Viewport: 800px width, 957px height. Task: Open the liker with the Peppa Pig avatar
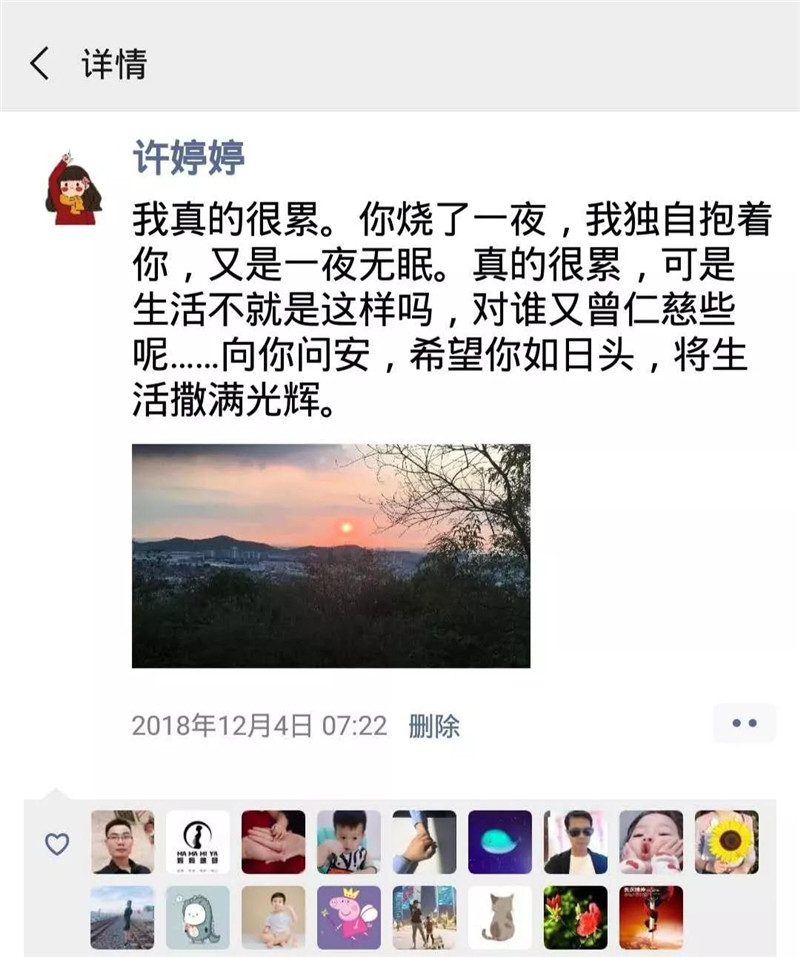tap(349, 917)
